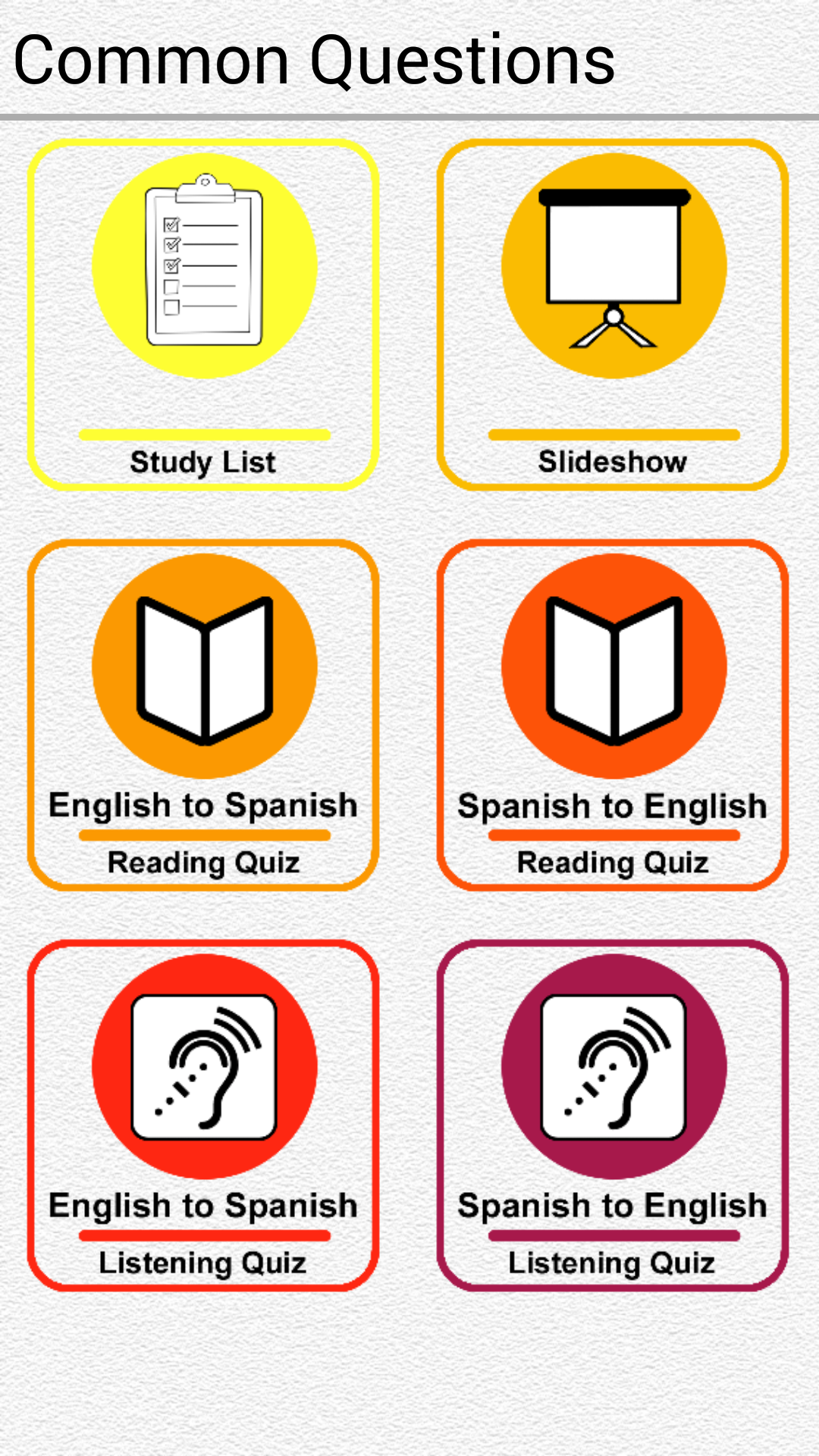Select the checklist image inside Study List tile
The width and height of the screenshot is (819, 1456).
203,265
